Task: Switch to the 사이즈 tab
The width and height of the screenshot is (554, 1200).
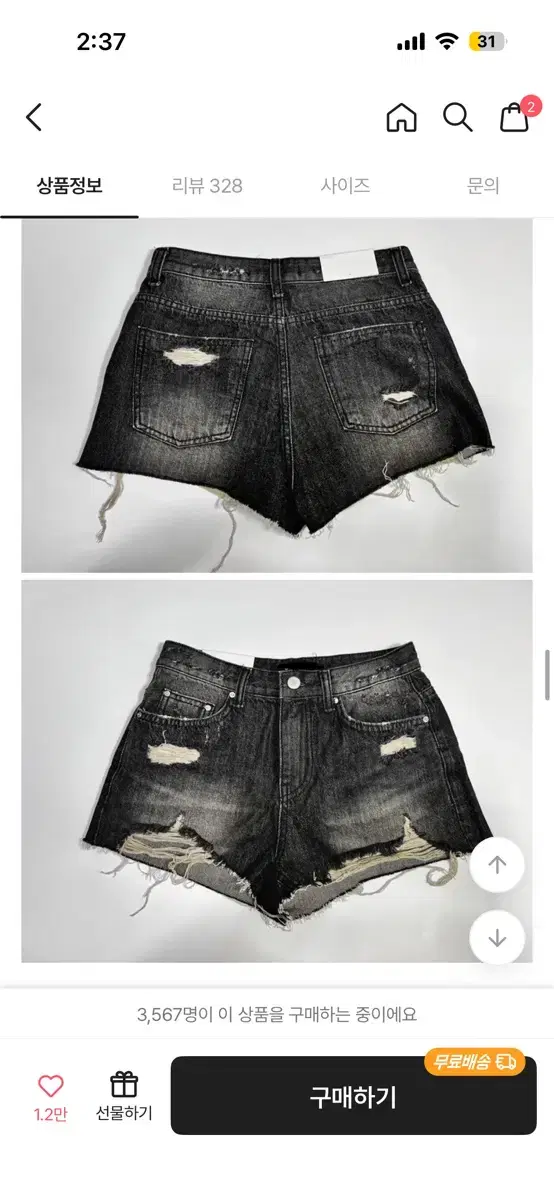Action: pyautogui.click(x=345, y=185)
